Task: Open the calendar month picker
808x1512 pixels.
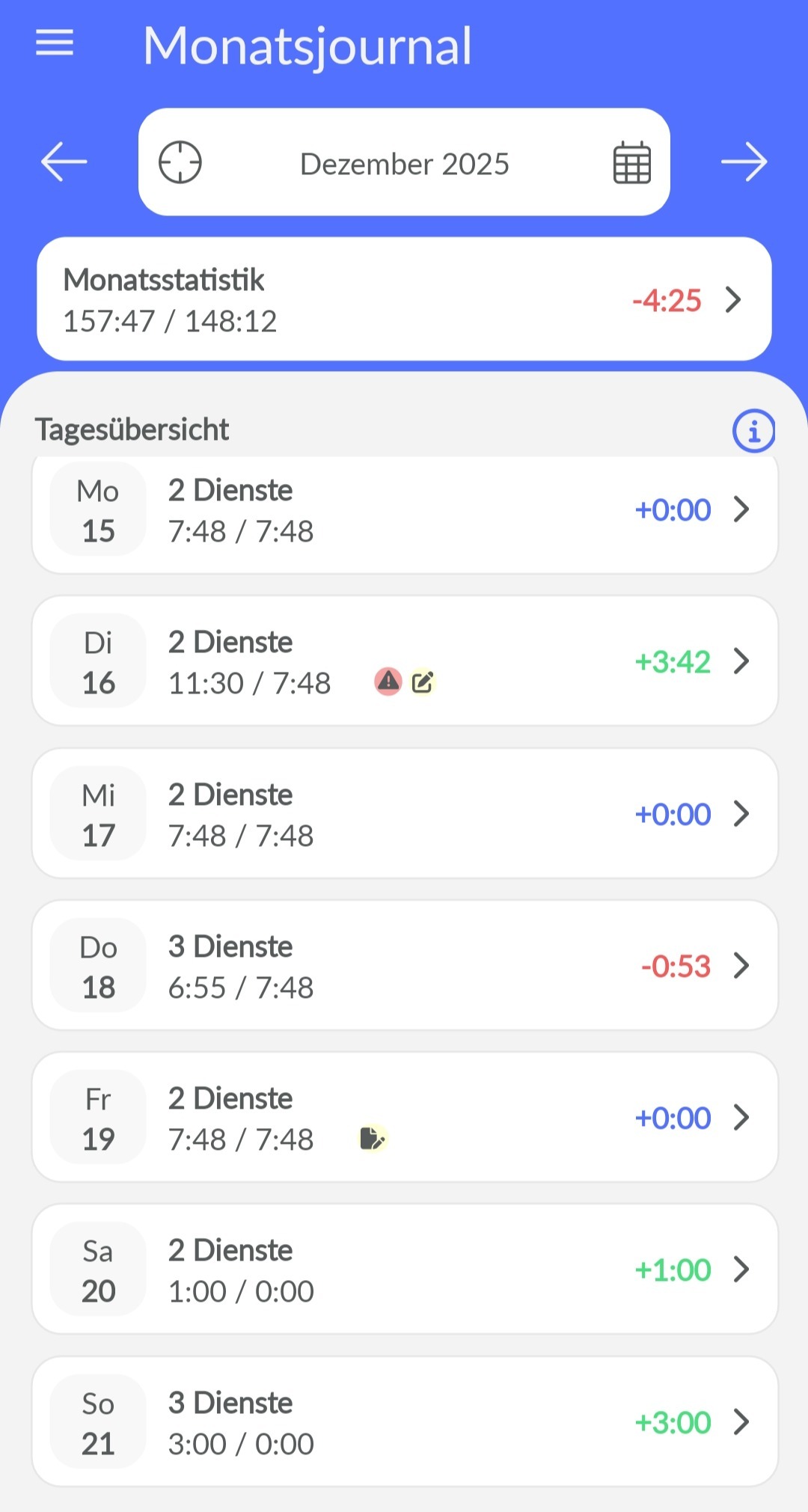Action: 631,162
